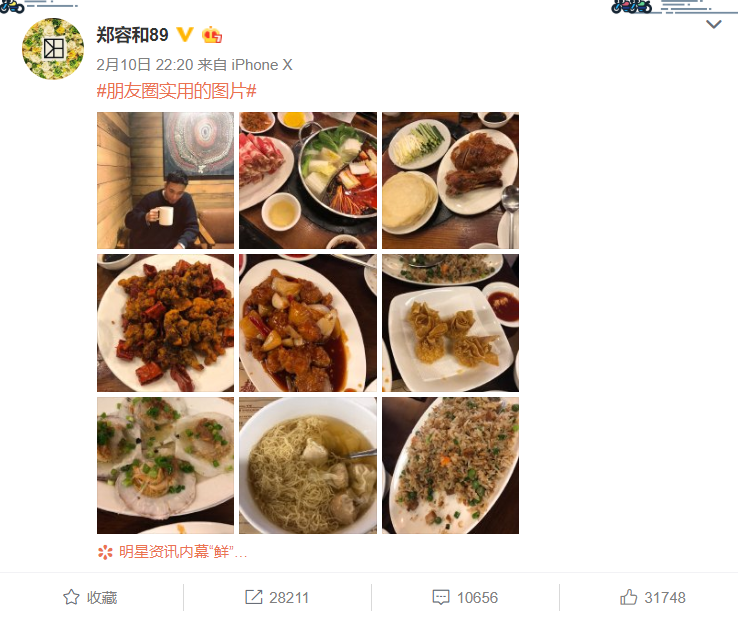Open the fried wontons photo
The height and width of the screenshot is (619, 738).
coord(450,323)
